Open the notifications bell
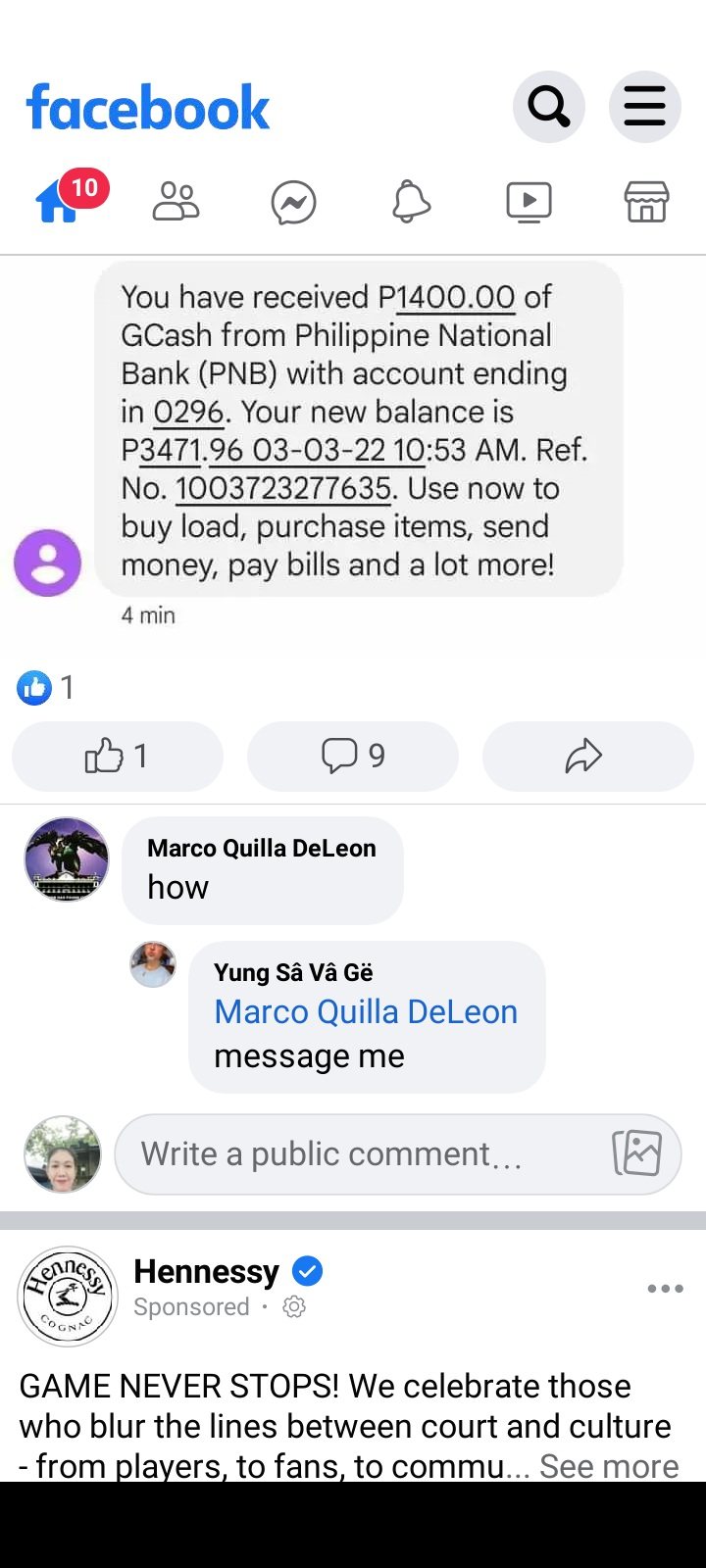The image size is (706, 1568). click(x=411, y=203)
